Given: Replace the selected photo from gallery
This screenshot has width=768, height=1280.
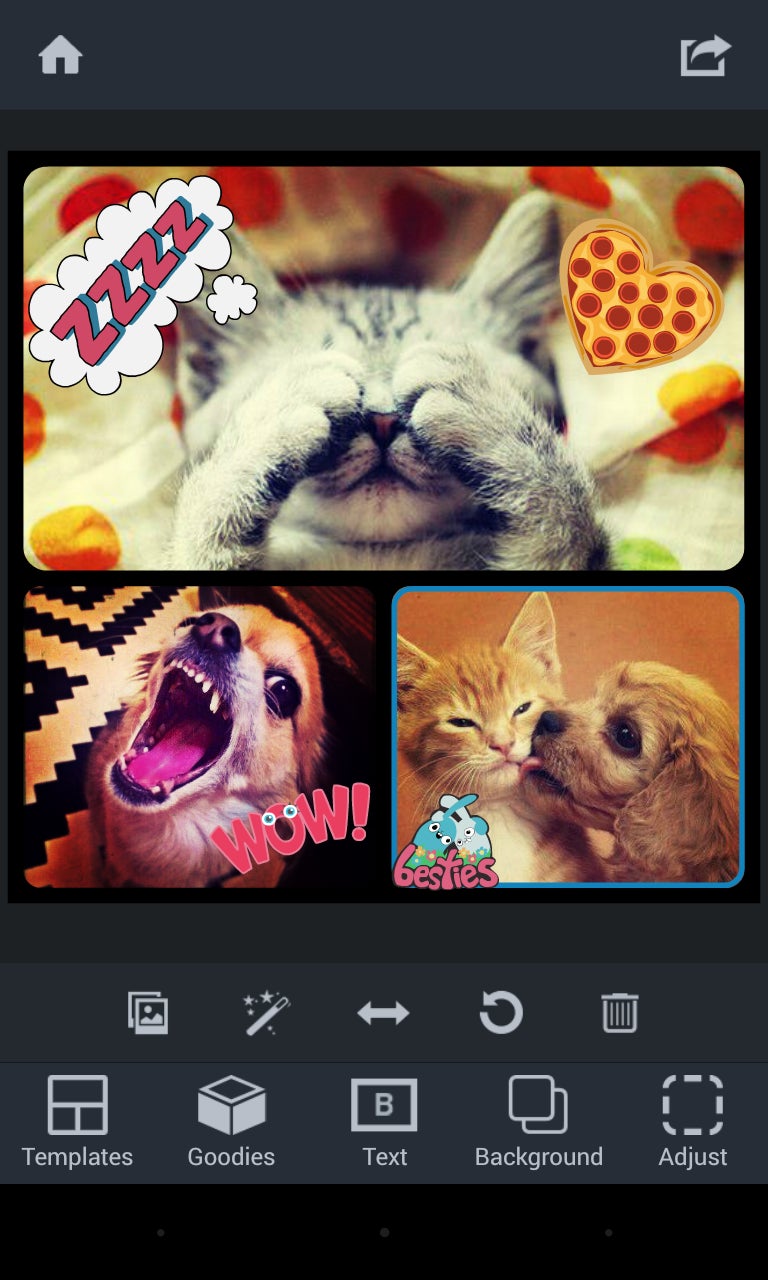Looking at the screenshot, I should tap(148, 1013).
